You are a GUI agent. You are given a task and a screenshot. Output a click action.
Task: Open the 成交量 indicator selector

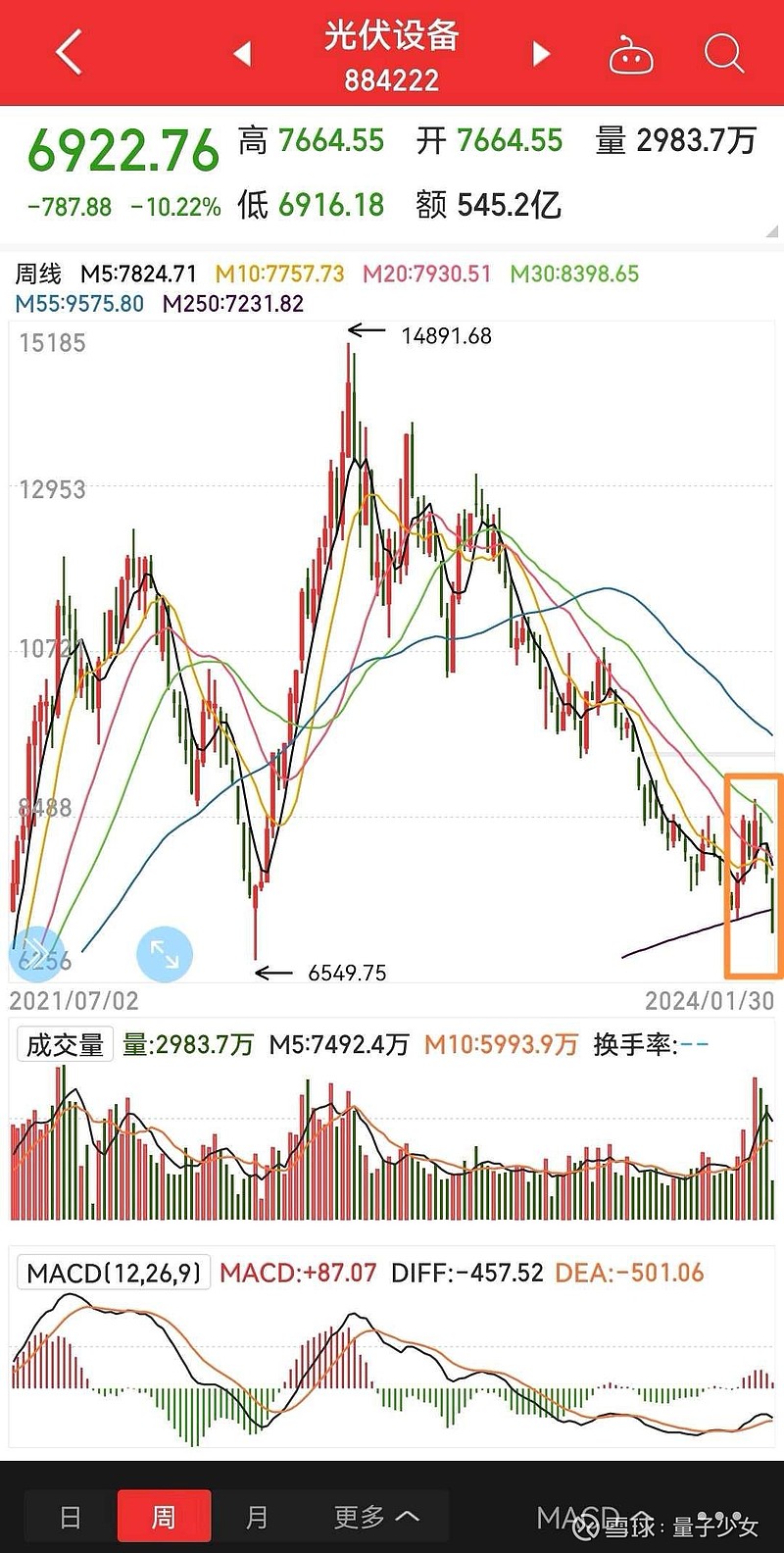point(65,1044)
